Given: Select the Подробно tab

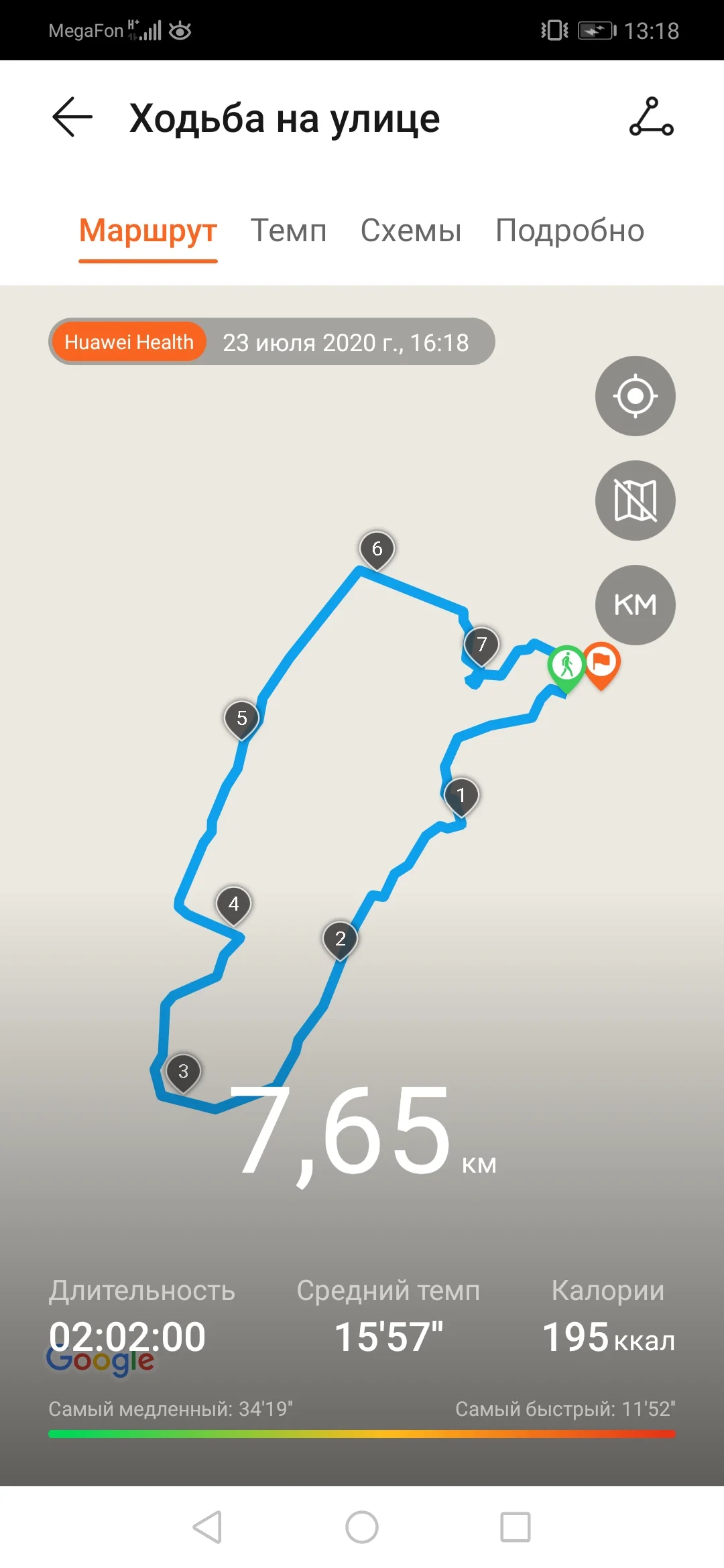Looking at the screenshot, I should pos(570,231).
